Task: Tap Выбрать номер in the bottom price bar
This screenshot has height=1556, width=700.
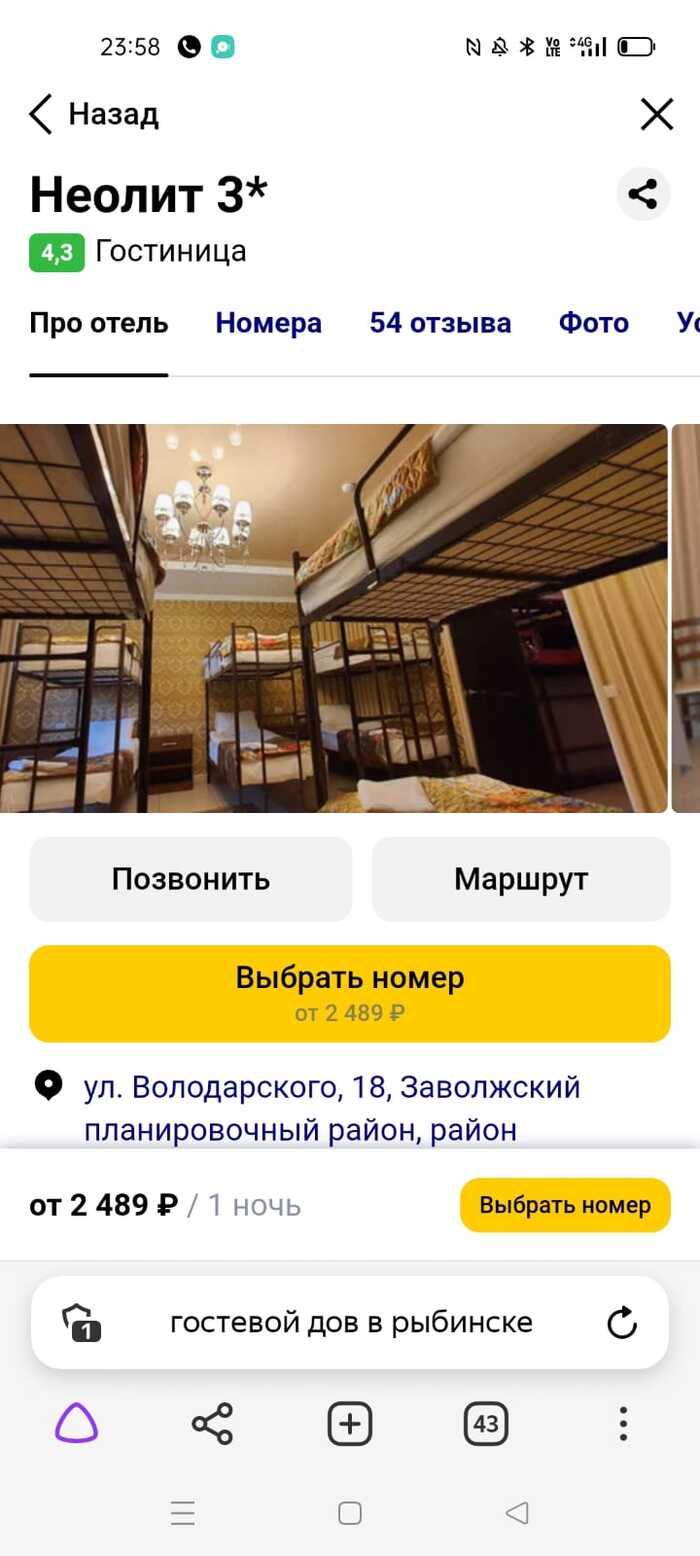Action: pos(565,1205)
